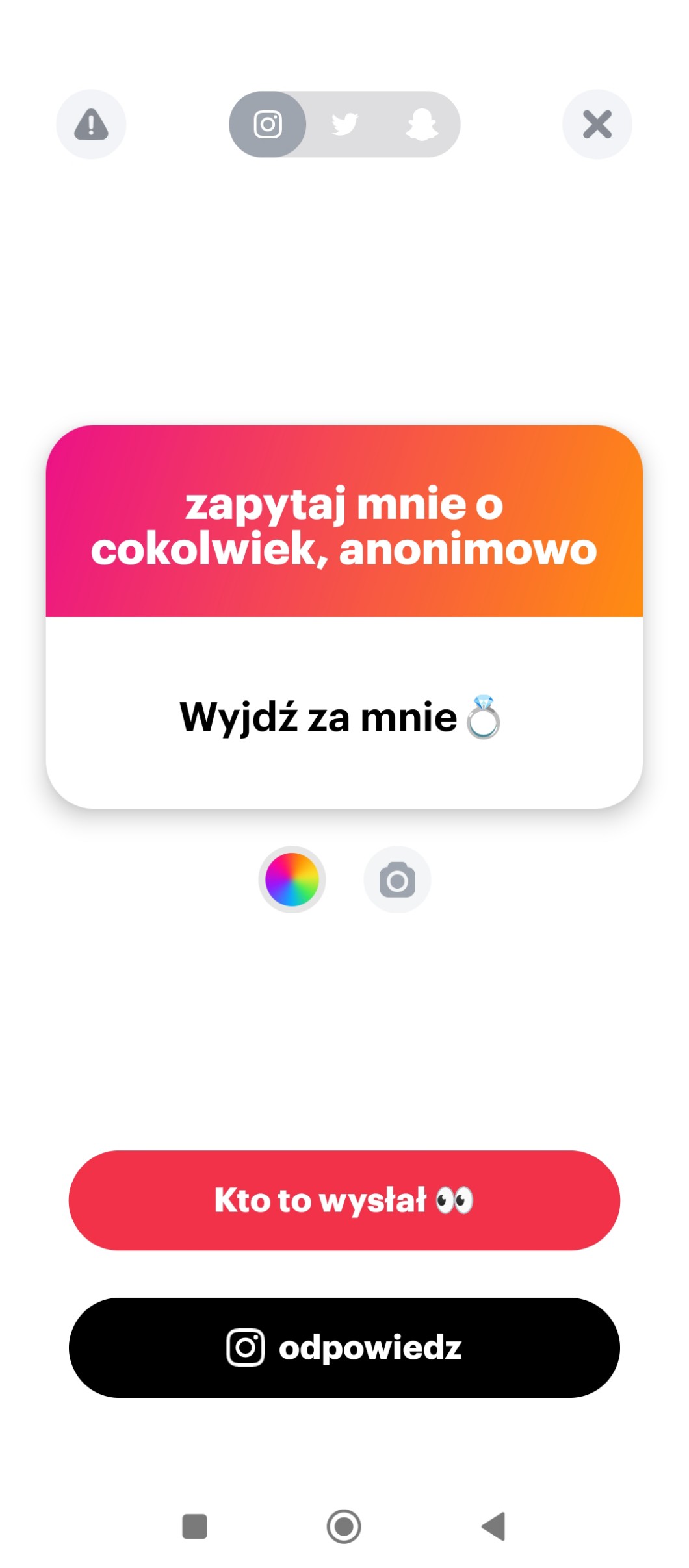Image resolution: width=689 pixels, height=1568 pixels.
Task: Tap the camera icon below the card
Action: pos(397,879)
